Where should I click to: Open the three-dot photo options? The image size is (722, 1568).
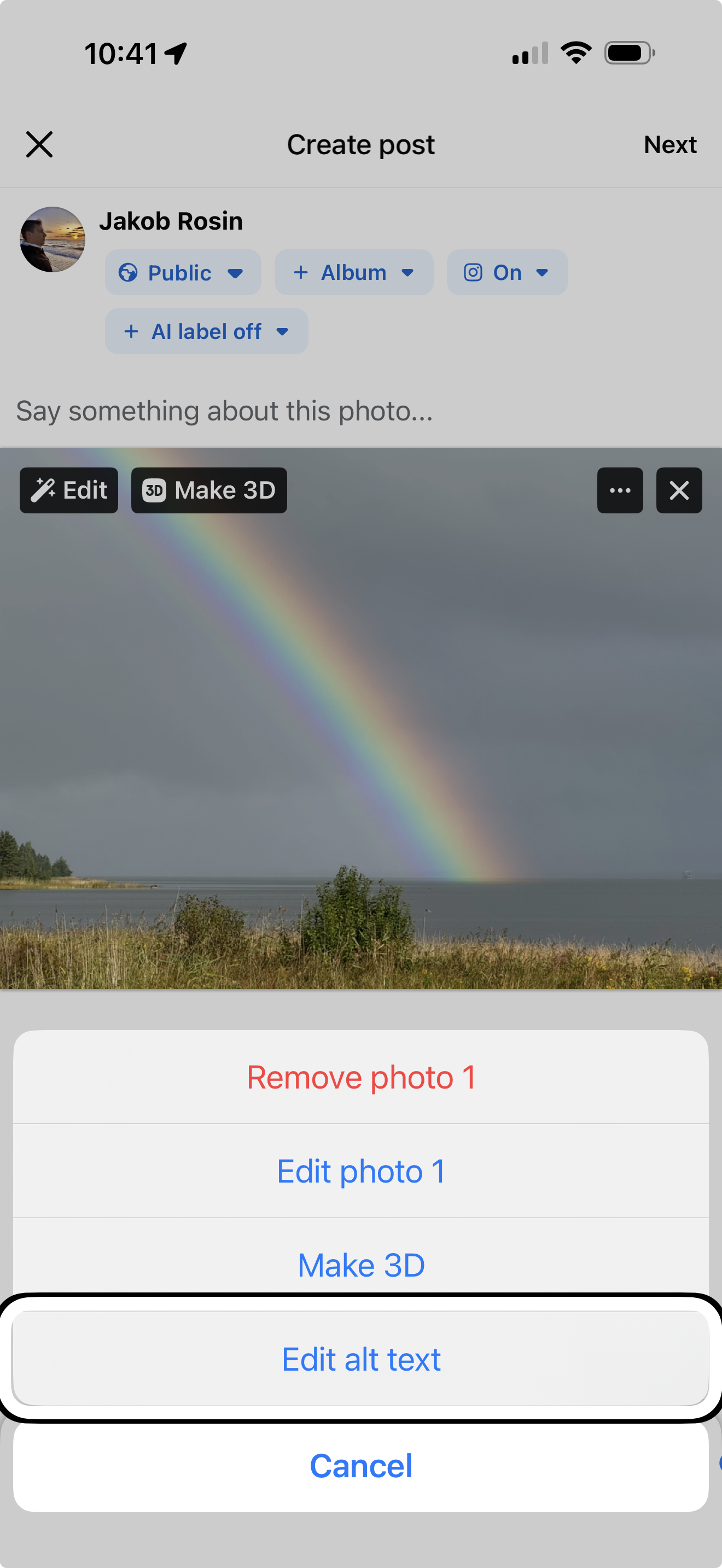[x=620, y=490]
